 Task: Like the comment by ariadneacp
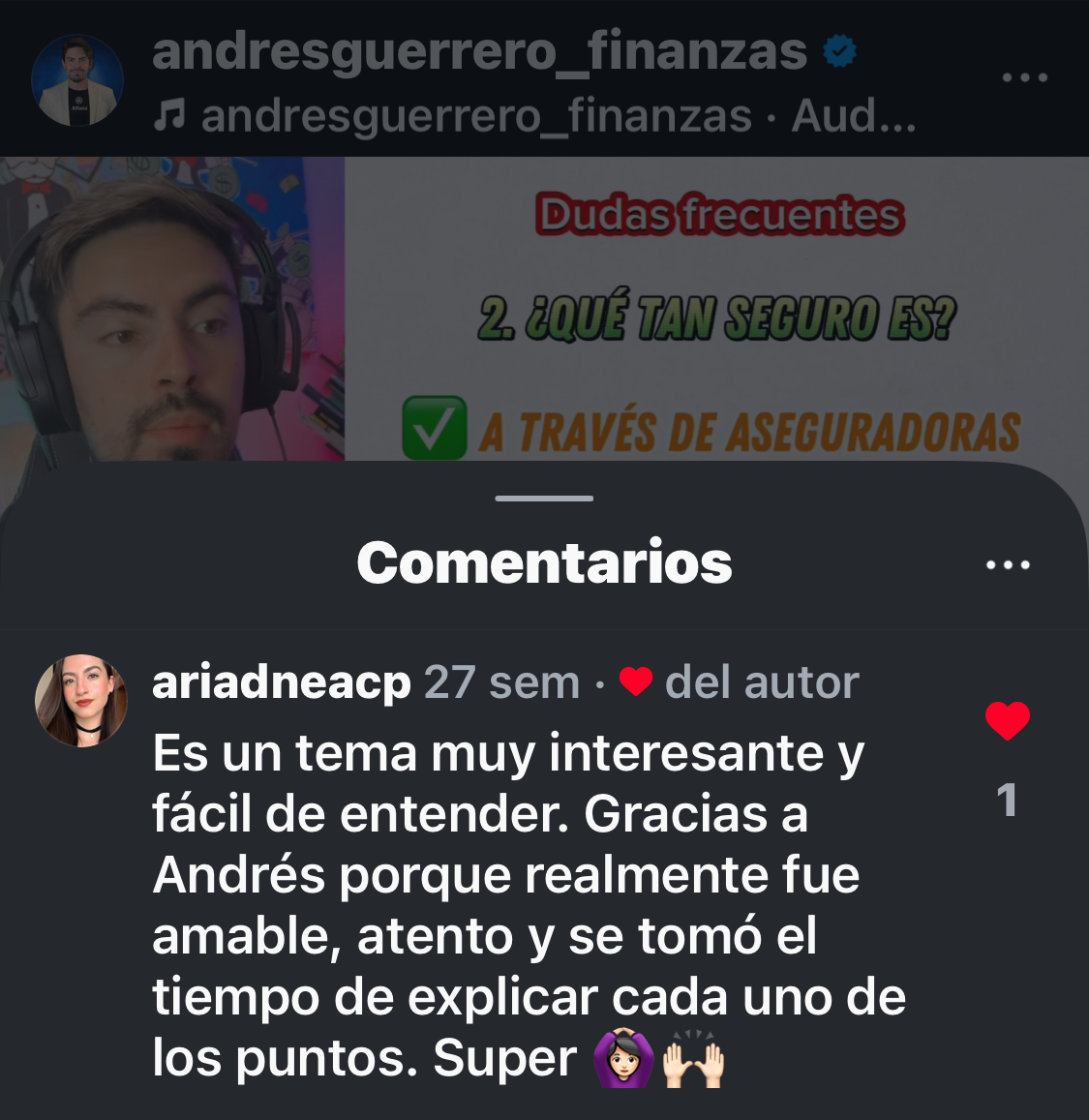click(x=1007, y=721)
